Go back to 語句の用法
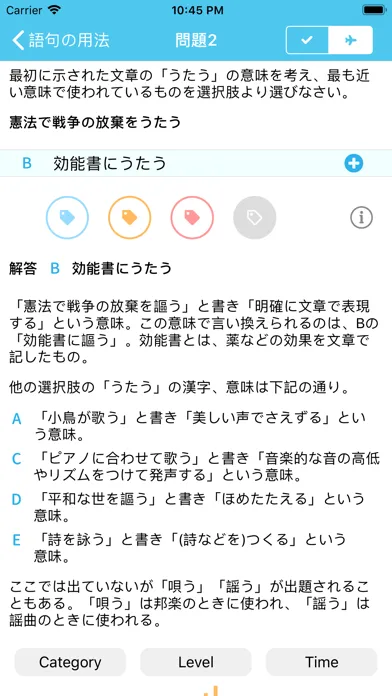The height and width of the screenshot is (696, 392). click(61, 40)
